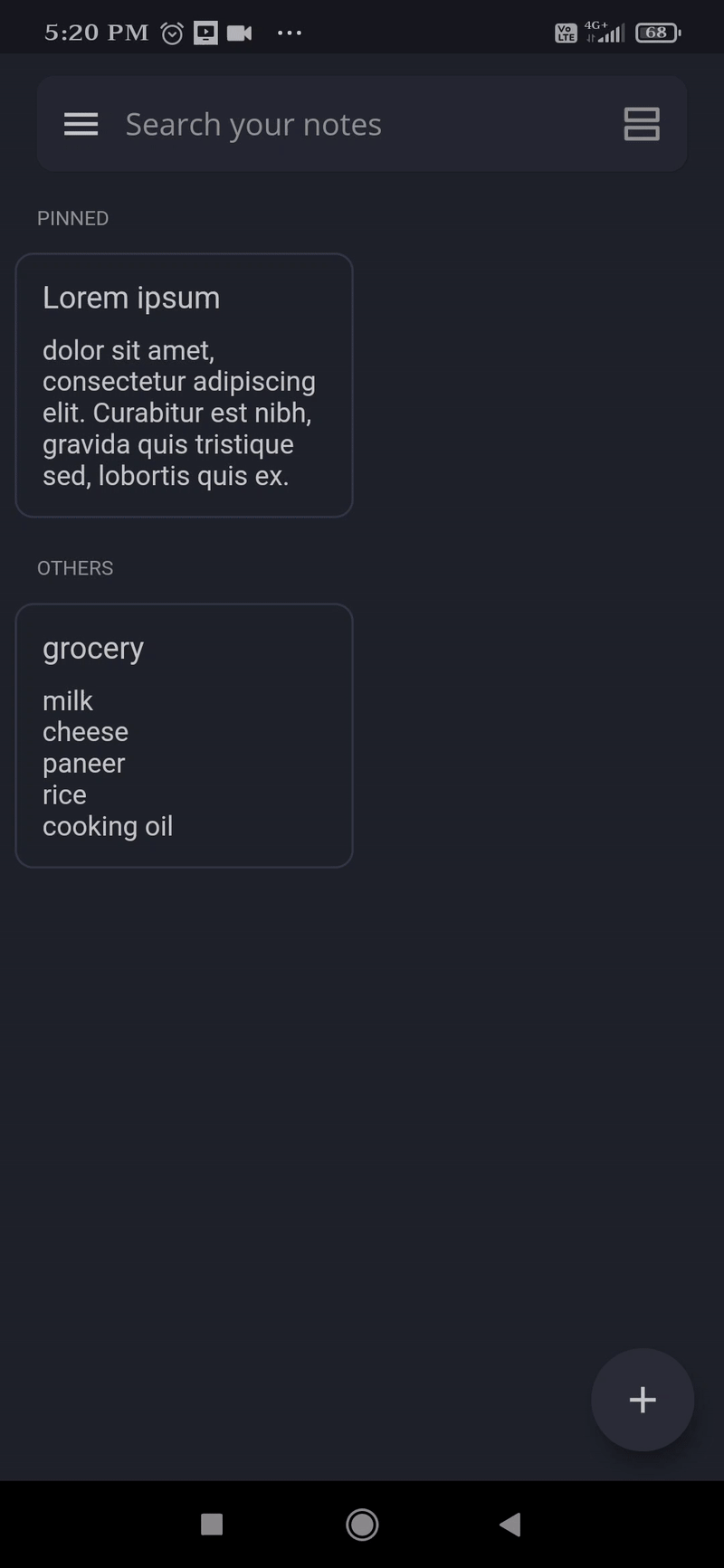Tap the system home button
Viewport: 724px width, 1568px height.
pos(362,1525)
